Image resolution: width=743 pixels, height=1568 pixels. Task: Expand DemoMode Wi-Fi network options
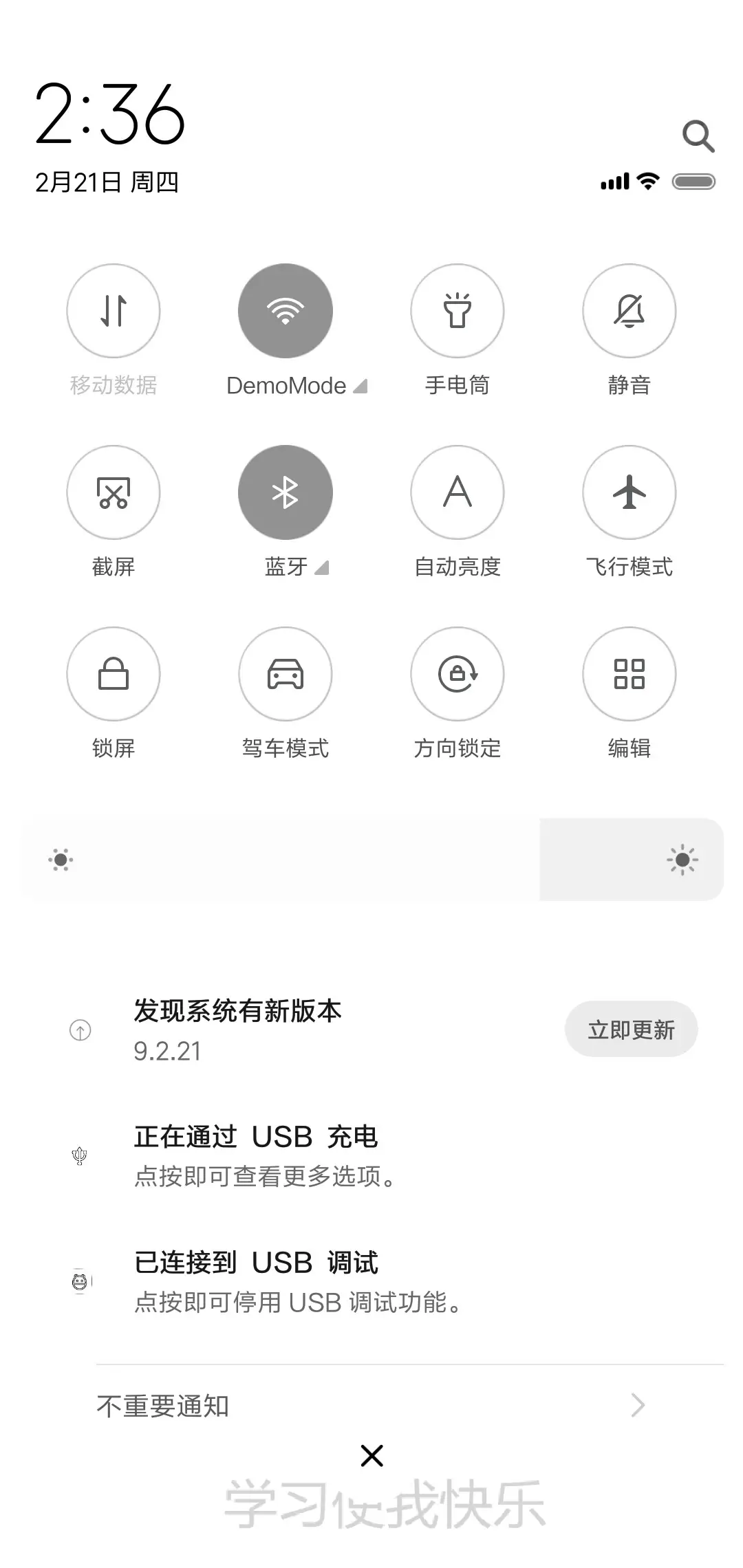360,386
